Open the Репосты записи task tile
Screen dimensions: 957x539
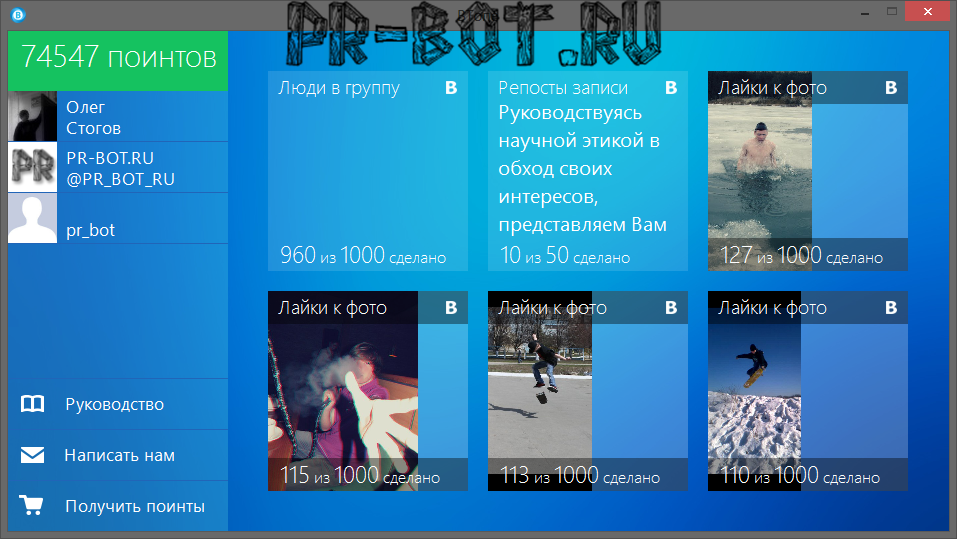[588, 171]
